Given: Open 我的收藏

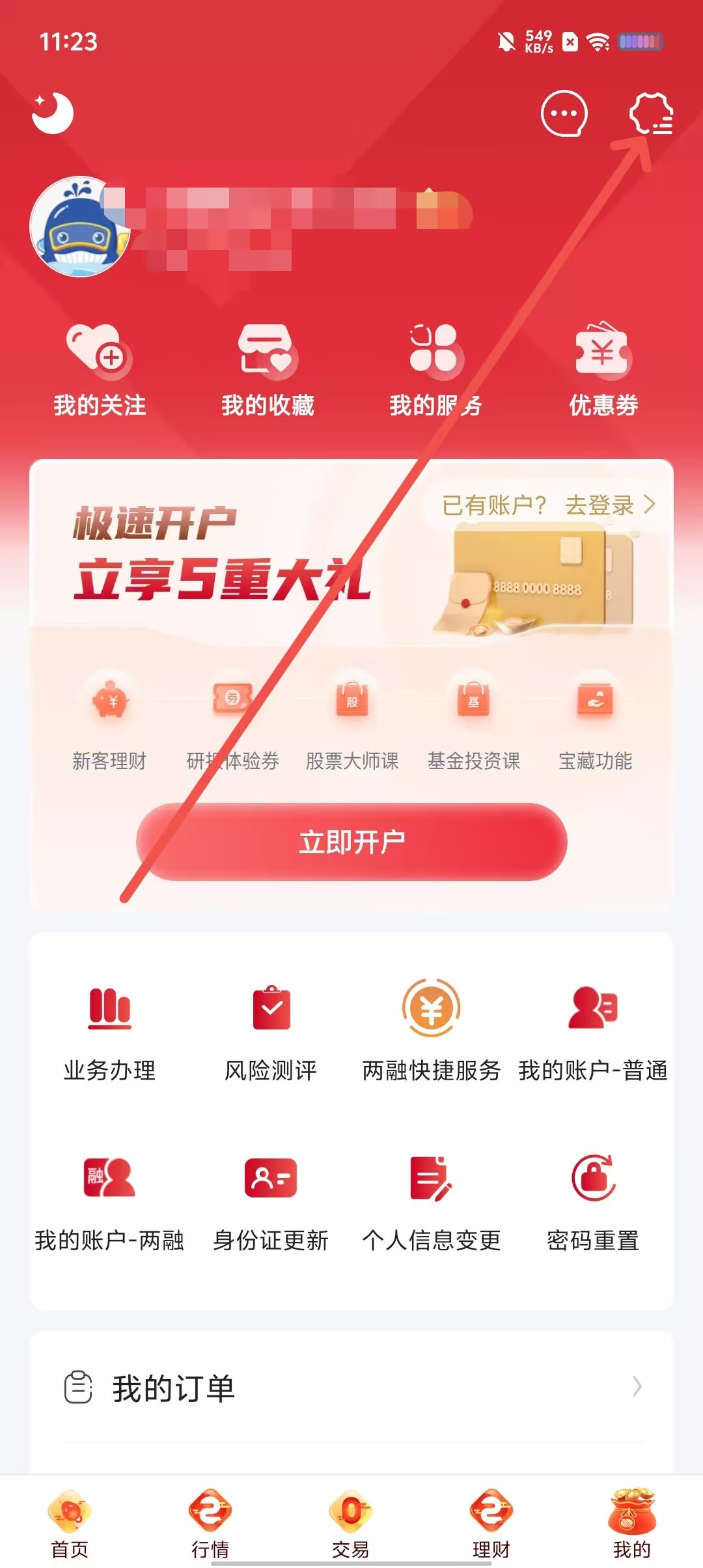Looking at the screenshot, I should (x=268, y=370).
